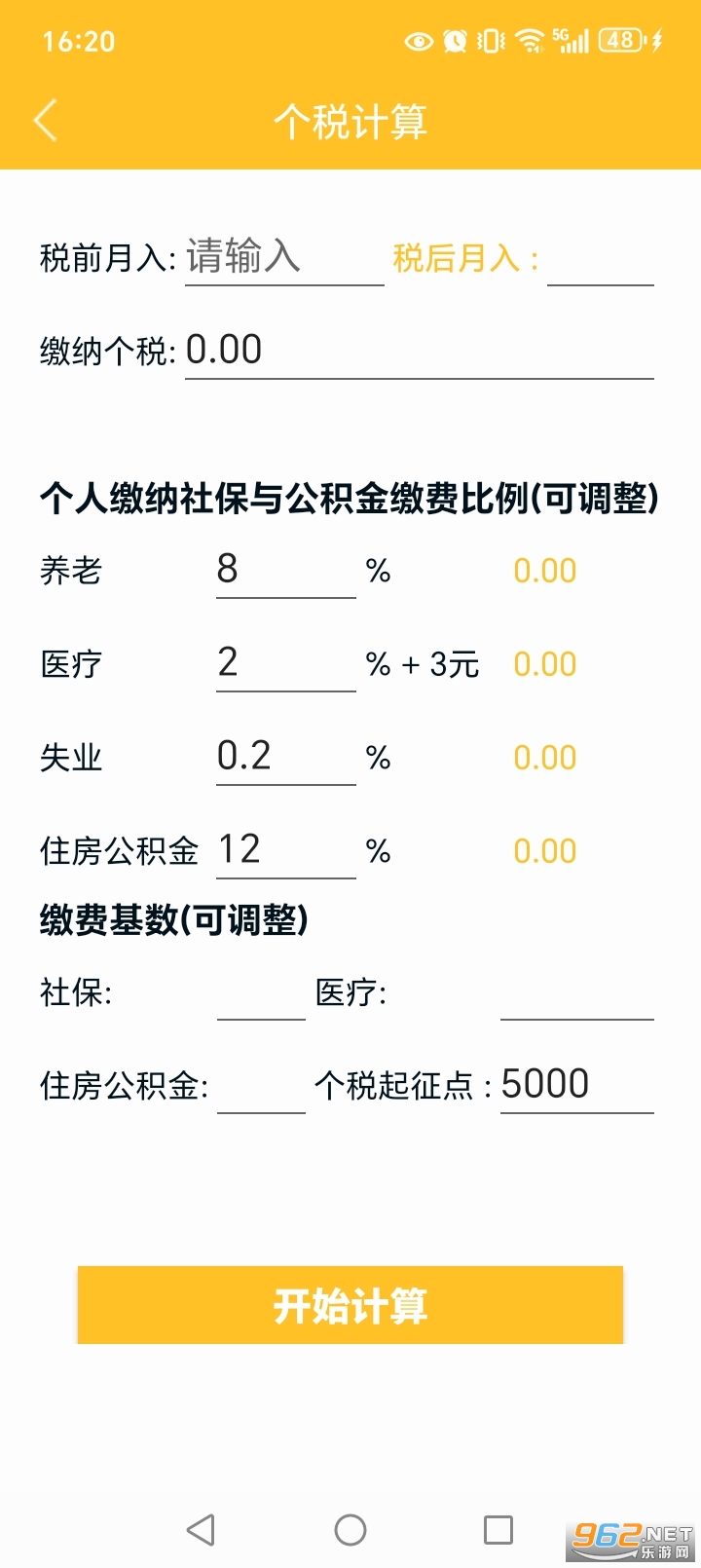The width and height of the screenshot is (701, 1568).
Task: Tap the 个税起征点 field showing 5000
Action: pyautogui.click(x=576, y=1083)
